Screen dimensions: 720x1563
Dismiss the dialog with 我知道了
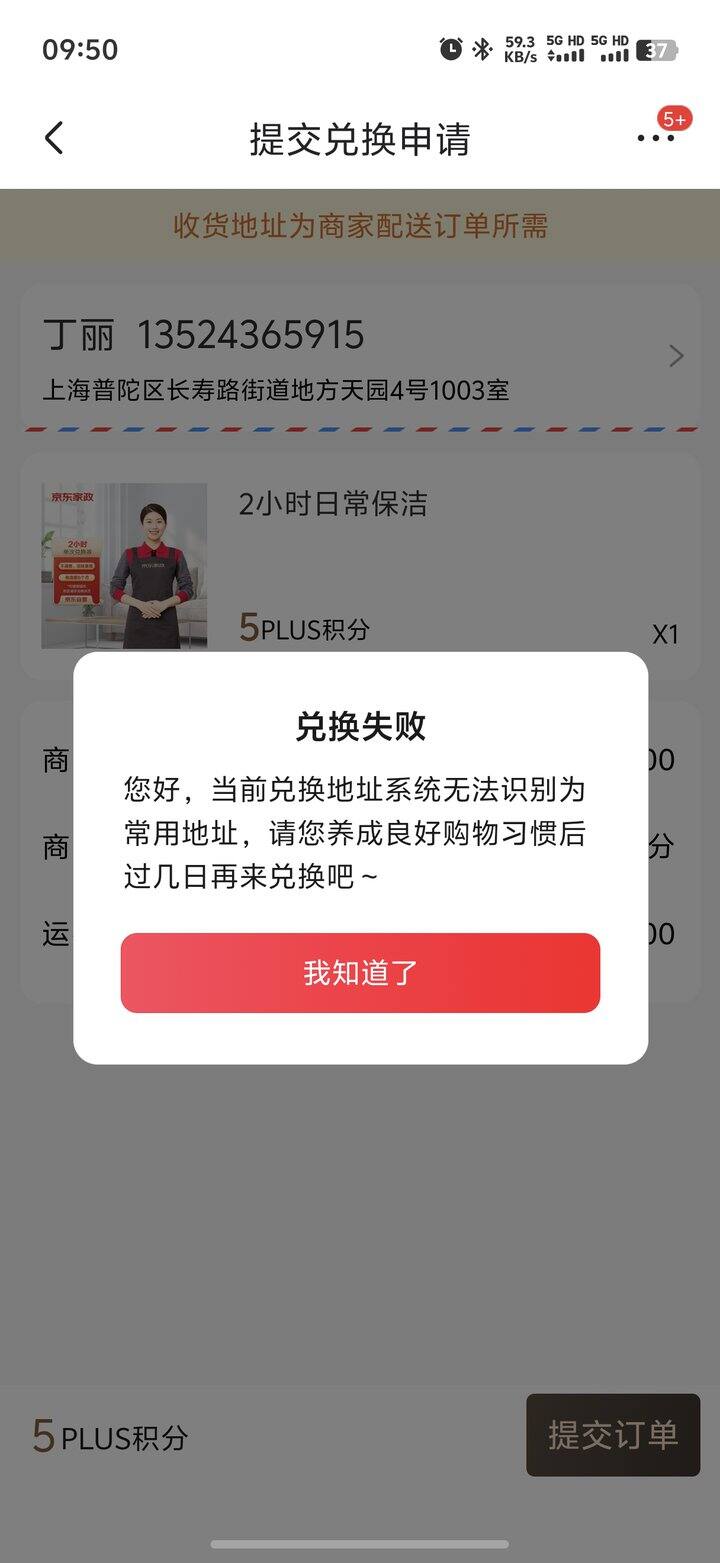[360, 972]
